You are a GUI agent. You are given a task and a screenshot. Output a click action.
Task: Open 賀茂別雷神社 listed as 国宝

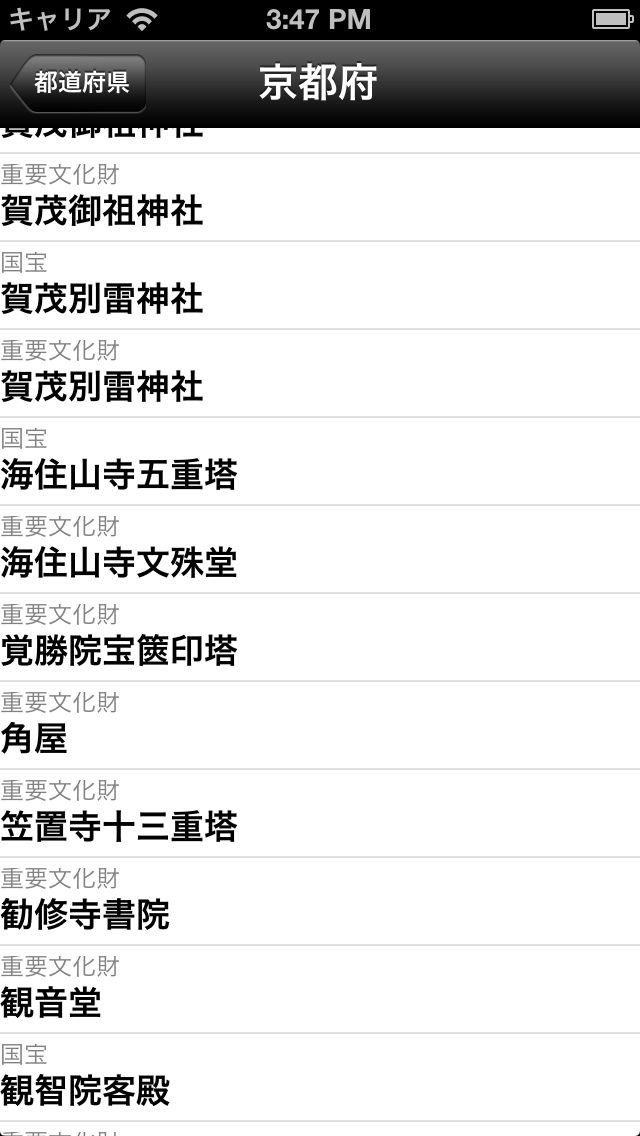pos(320,286)
